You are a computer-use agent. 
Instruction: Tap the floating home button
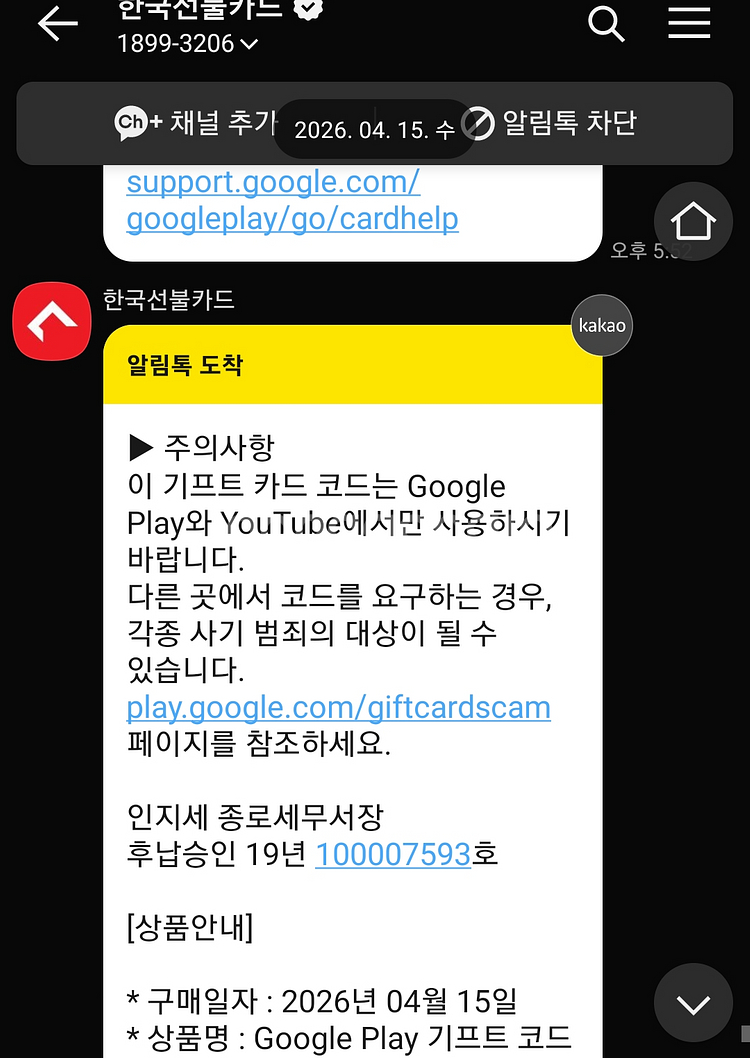693,222
